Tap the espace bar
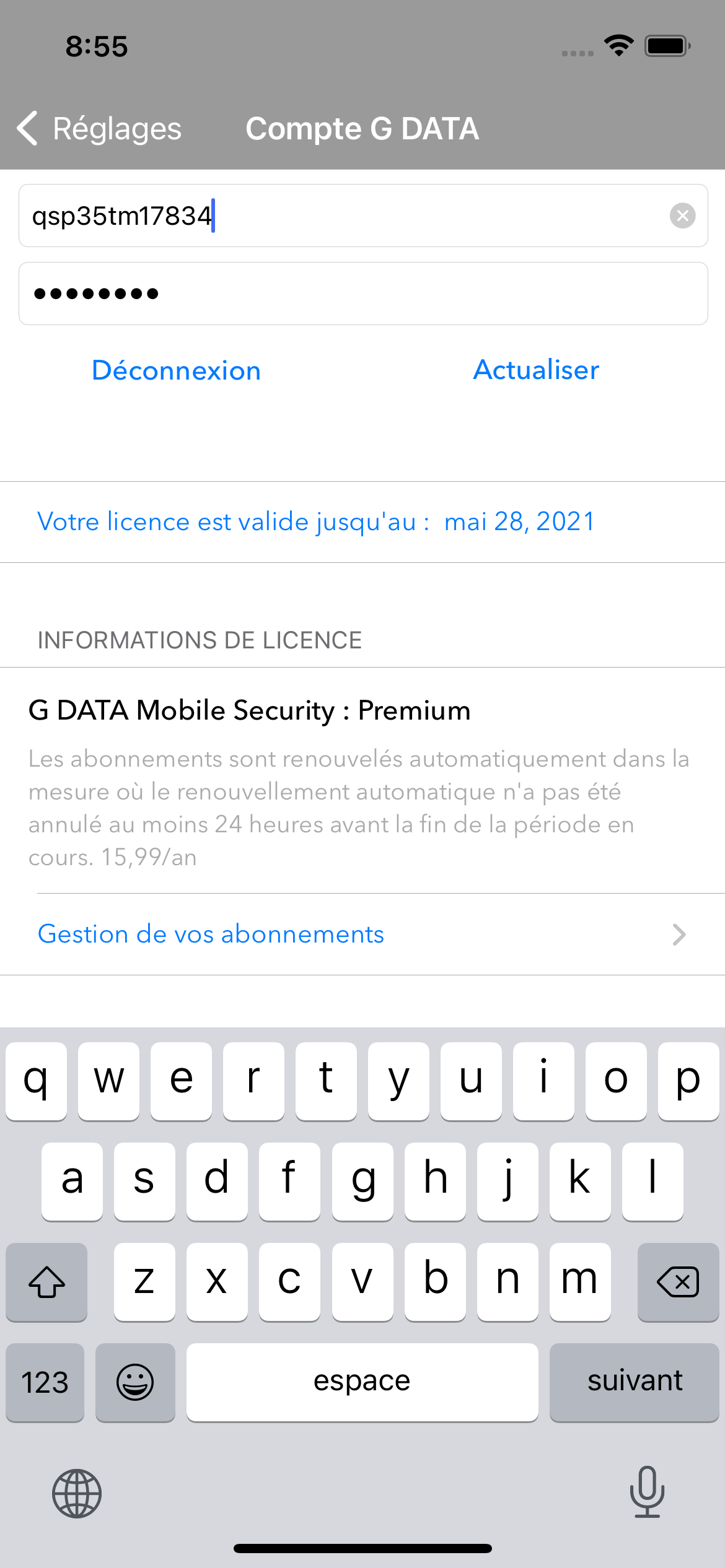This screenshot has height=1568, width=725. click(362, 1382)
